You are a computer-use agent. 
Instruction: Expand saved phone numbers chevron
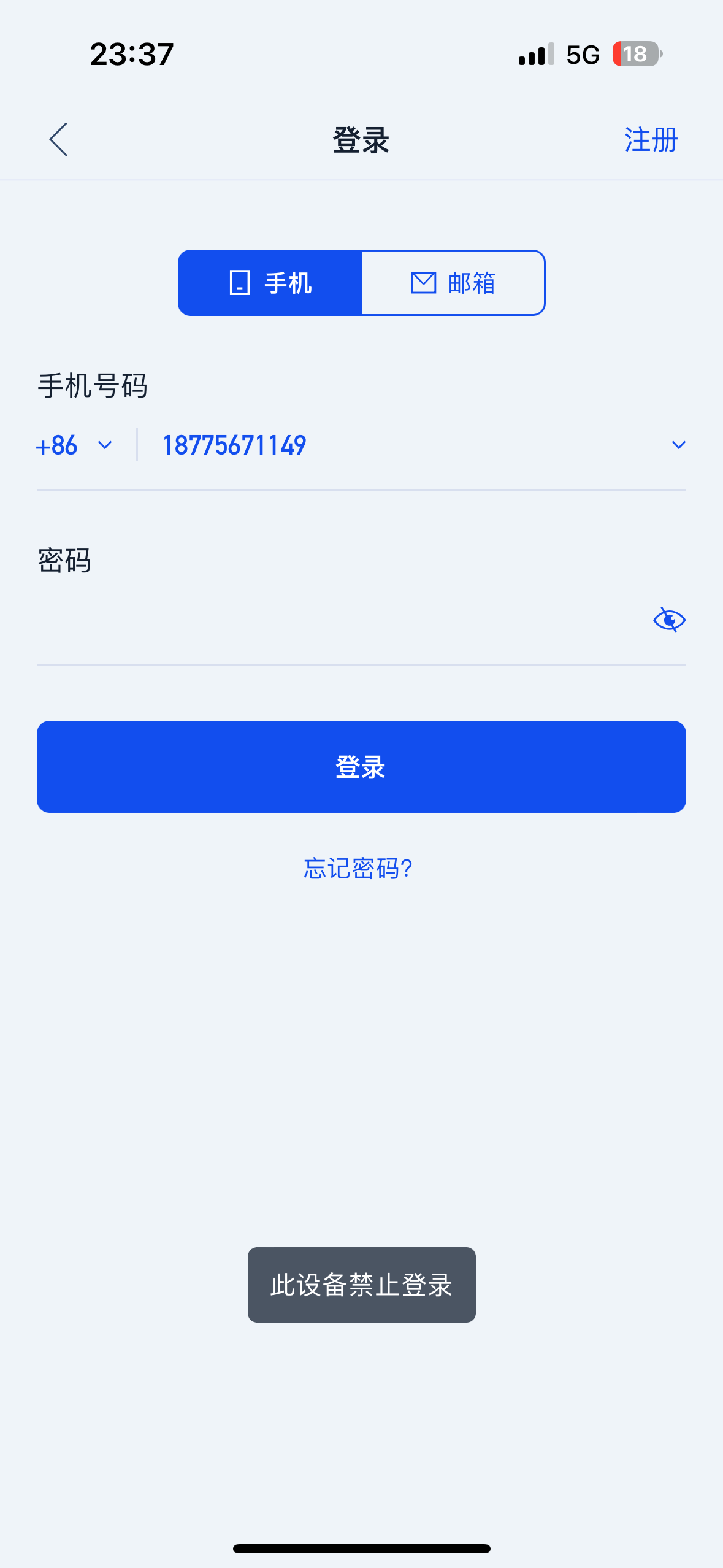click(678, 445)
